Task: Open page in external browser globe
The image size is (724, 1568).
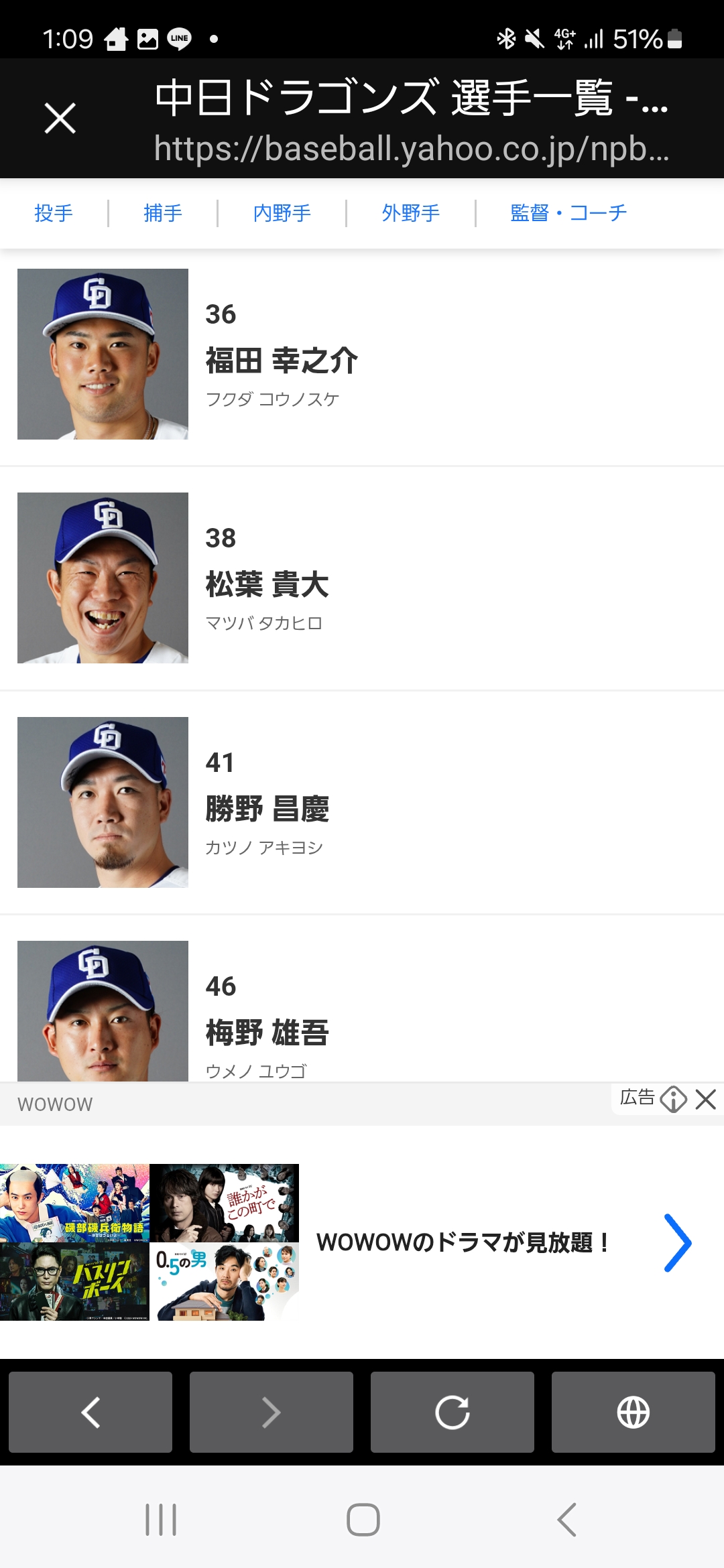Action: [x=633, y=1412]
